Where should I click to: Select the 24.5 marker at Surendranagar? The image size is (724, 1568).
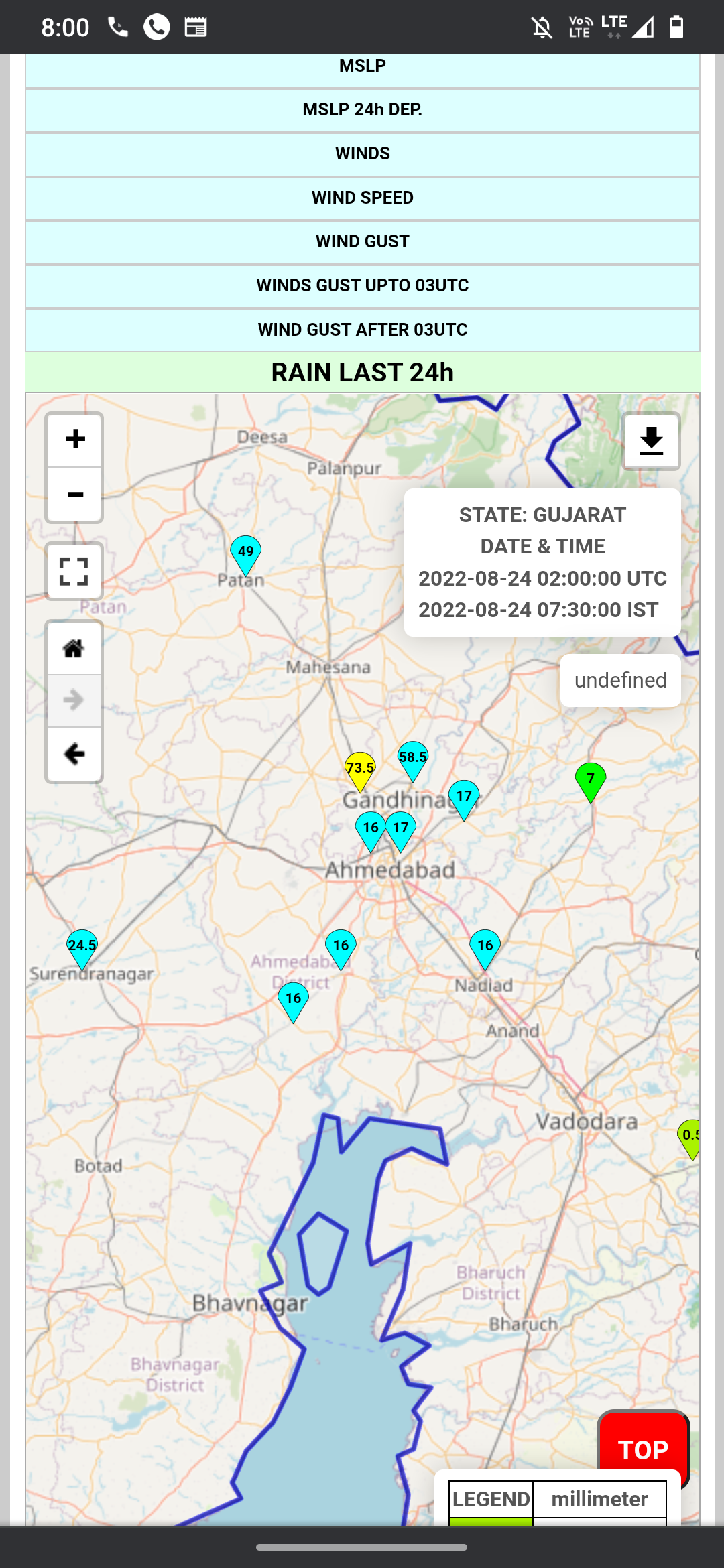coord(82,946)
